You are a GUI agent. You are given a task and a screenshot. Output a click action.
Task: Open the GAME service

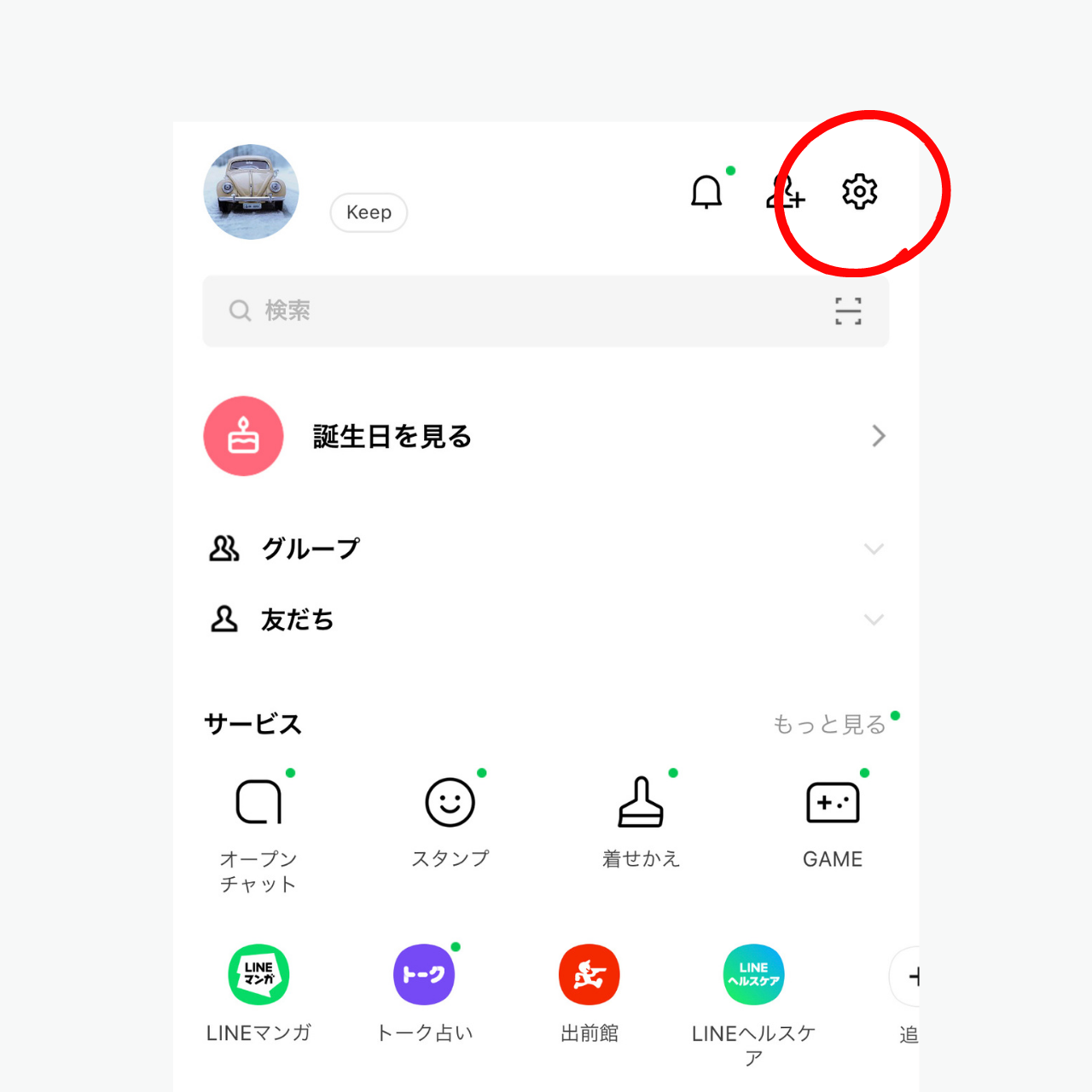pyautogui.click(x=833, y=804)
